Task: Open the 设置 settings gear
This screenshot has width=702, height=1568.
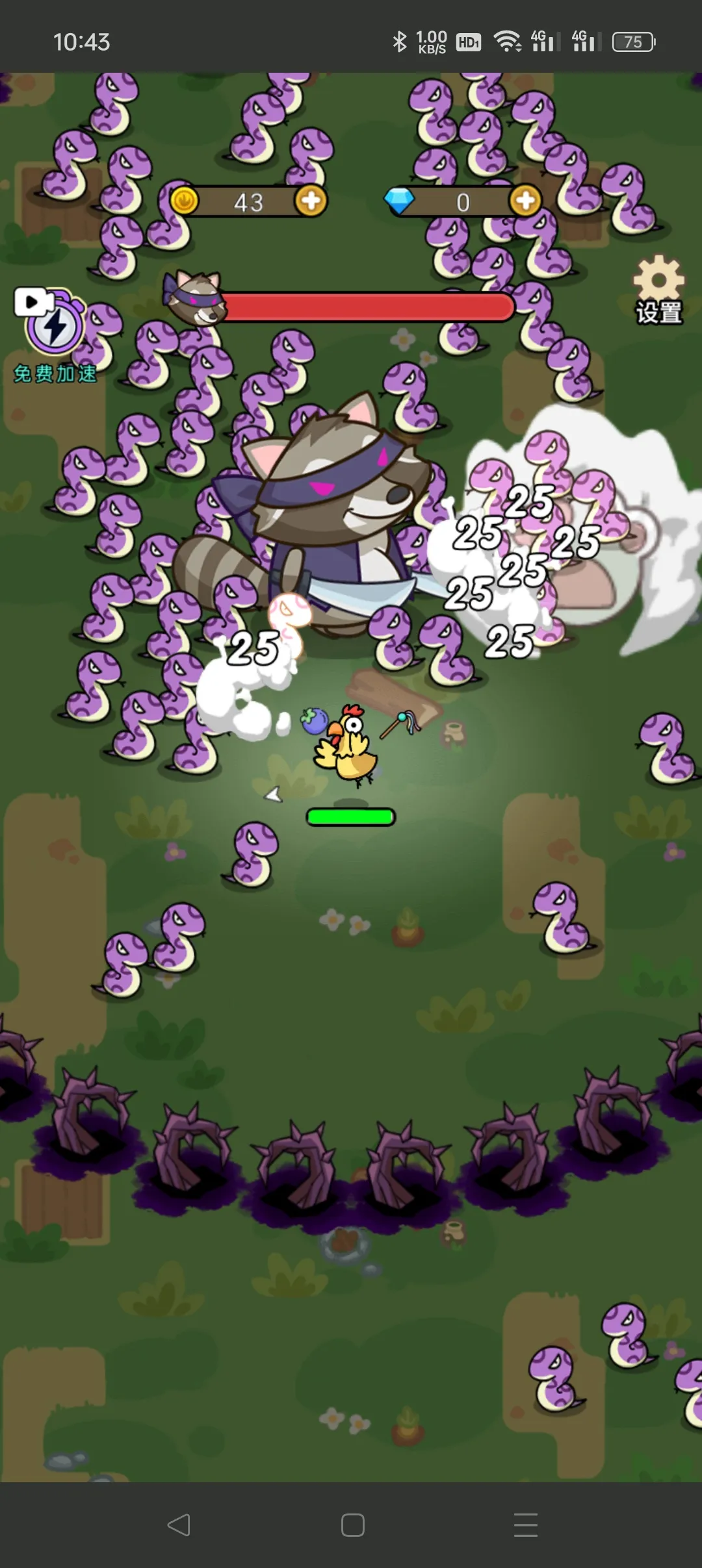Action: [x=658, y=289]
